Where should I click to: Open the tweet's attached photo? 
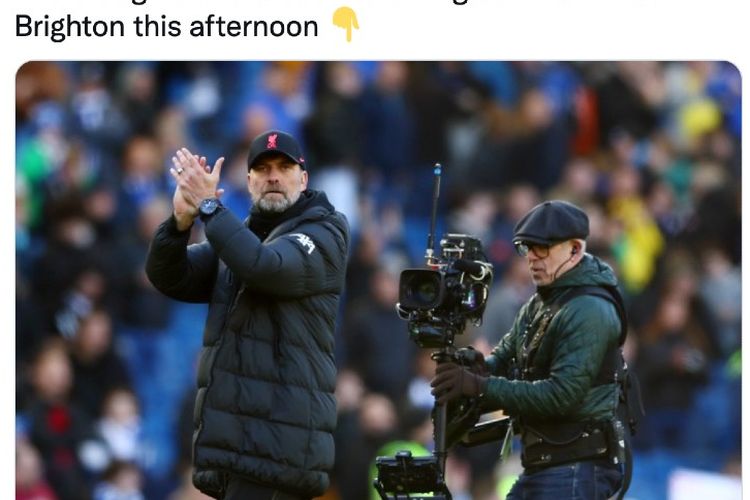[x=378, y=280]
